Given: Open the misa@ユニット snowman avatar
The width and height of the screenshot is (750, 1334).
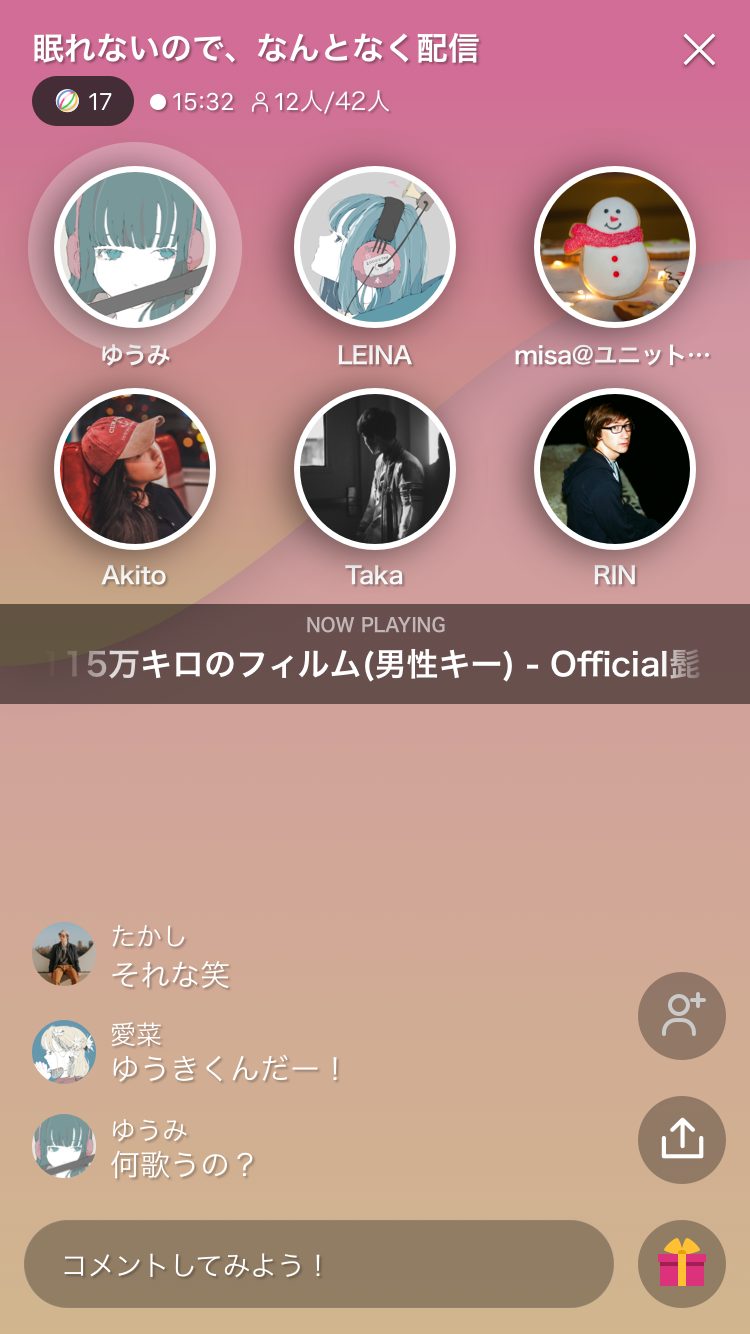Looking at the screenshot, I should coord(615,247).
